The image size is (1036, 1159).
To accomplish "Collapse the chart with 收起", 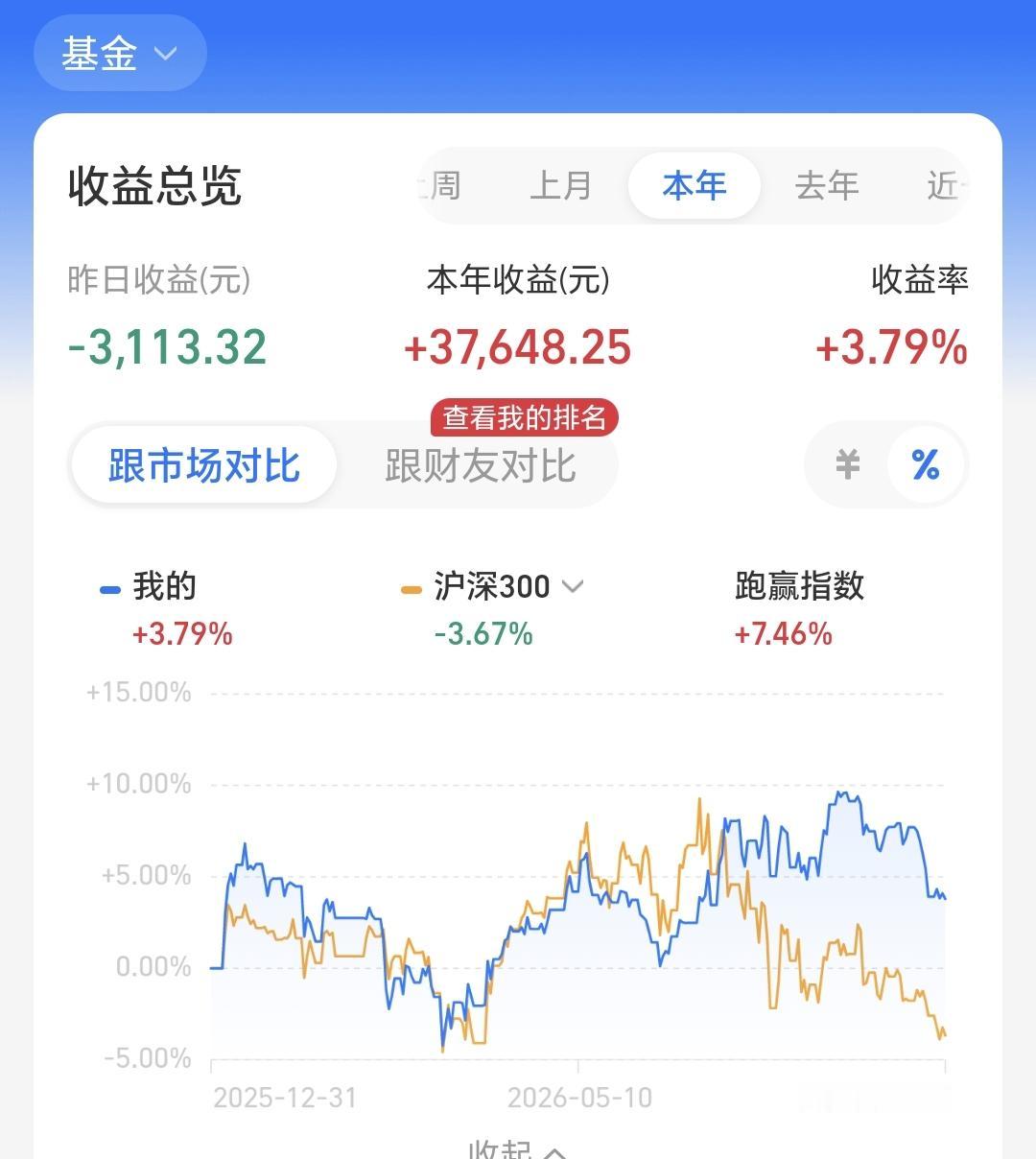I will pos(518,1148).
